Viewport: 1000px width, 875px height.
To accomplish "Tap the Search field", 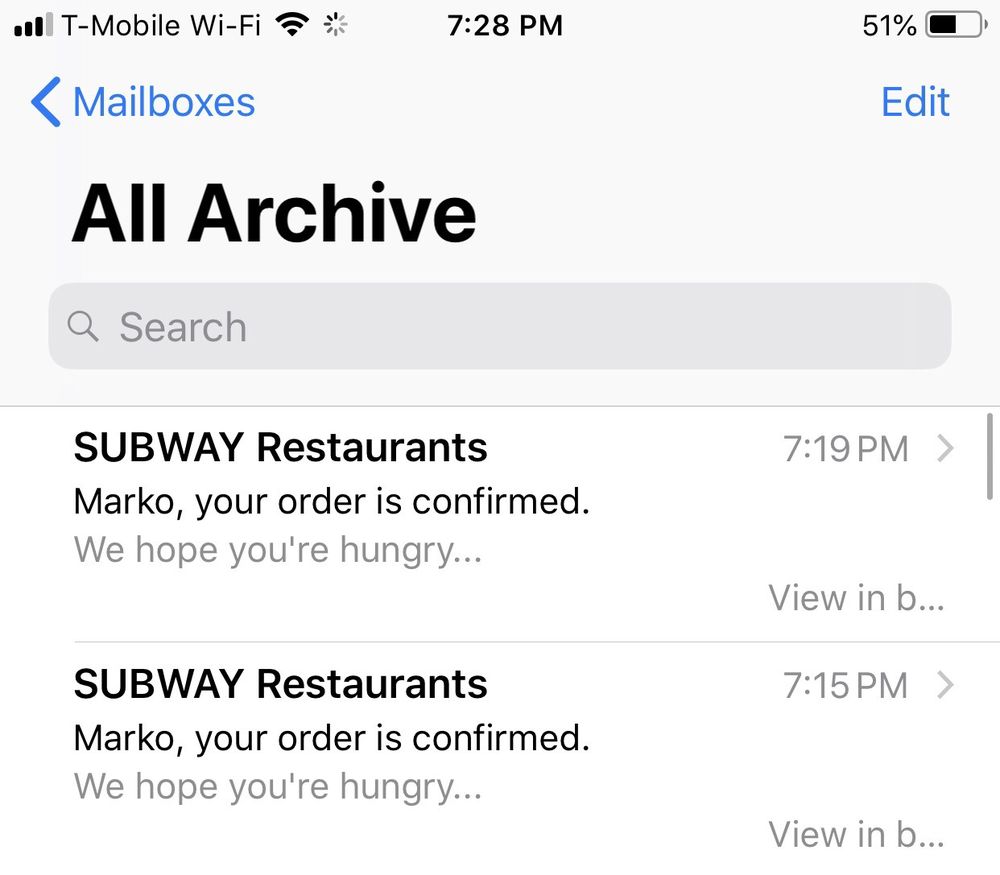I will [500, 327].
